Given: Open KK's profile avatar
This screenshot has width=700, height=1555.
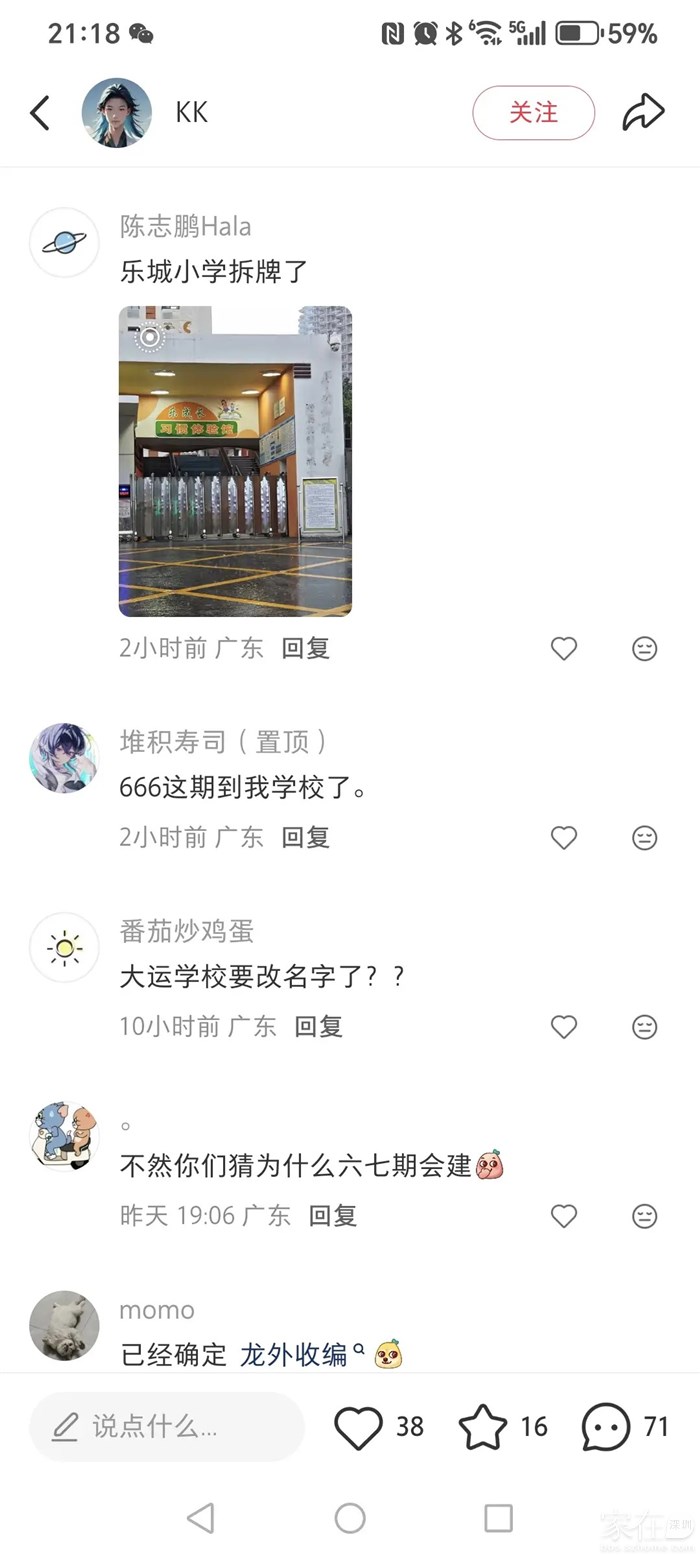Looking at the screenshot, I should coord(117,113).
